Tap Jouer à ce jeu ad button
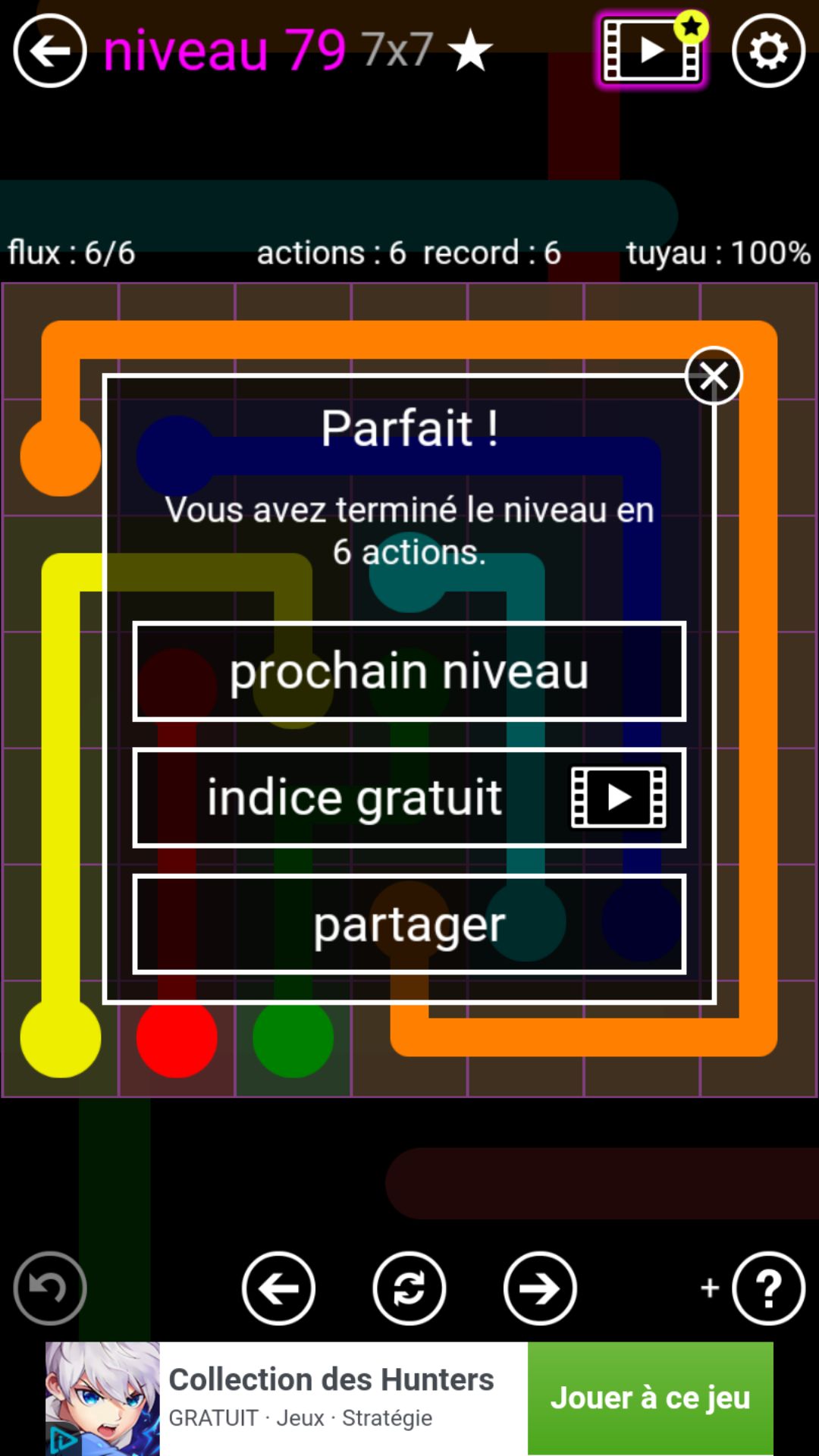Image resolution: width=819 pixels, height=1456 pixels. click(x=650, y=1398)
